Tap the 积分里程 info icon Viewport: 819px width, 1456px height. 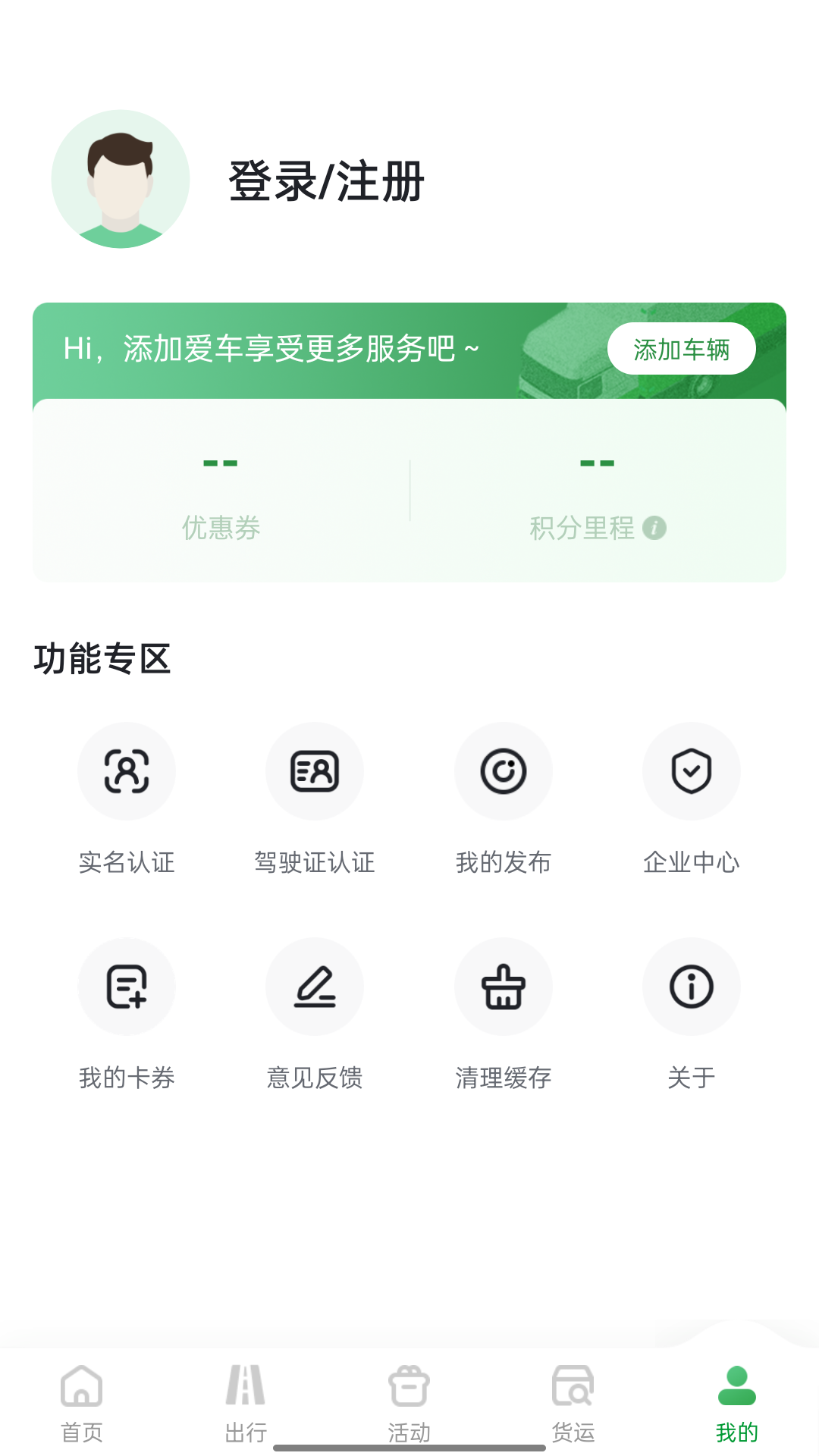coord(654,527)
